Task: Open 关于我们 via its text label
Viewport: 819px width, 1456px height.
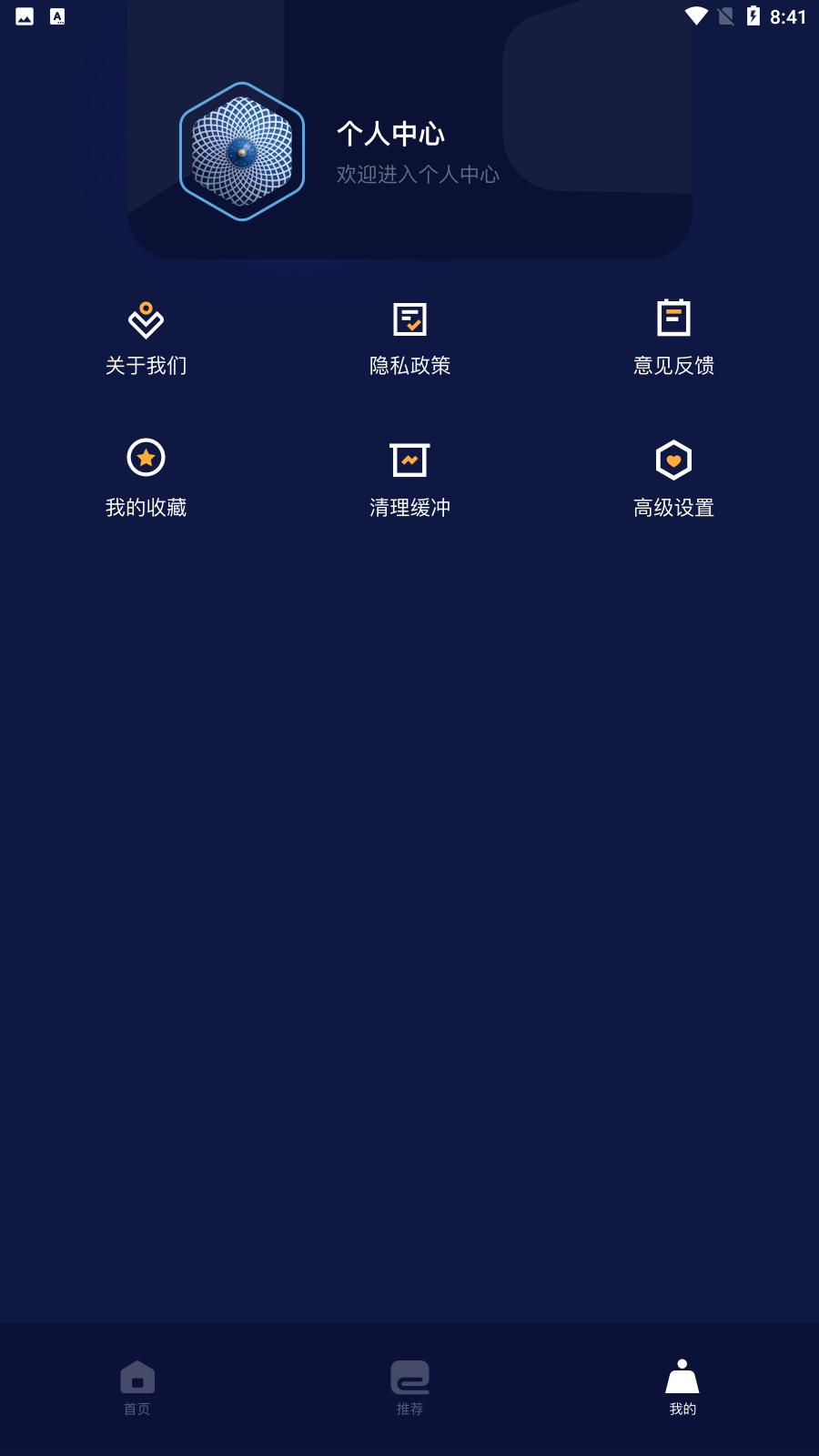Action: (146, 365)
